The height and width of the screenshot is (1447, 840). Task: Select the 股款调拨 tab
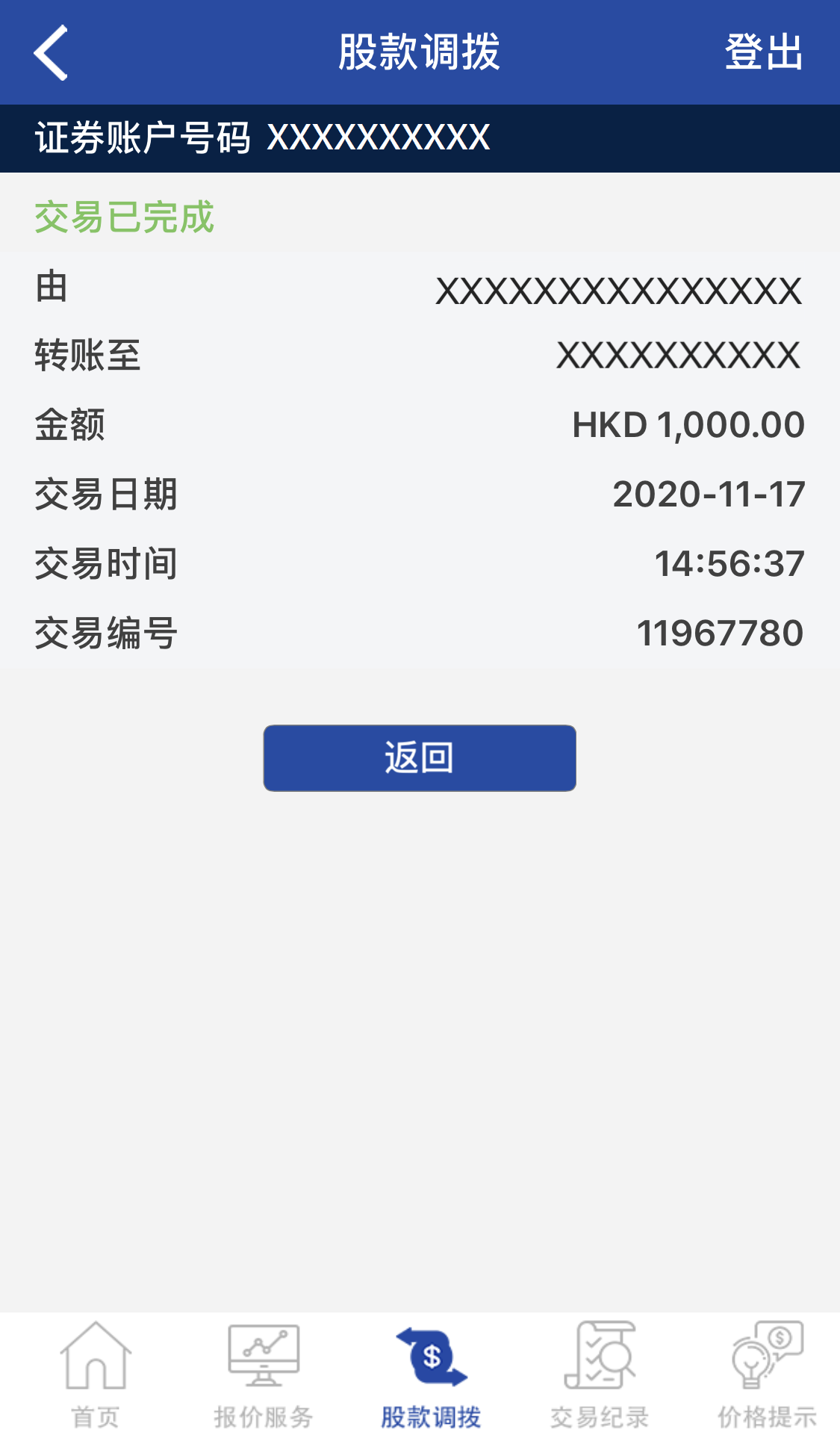(431, 1376)
